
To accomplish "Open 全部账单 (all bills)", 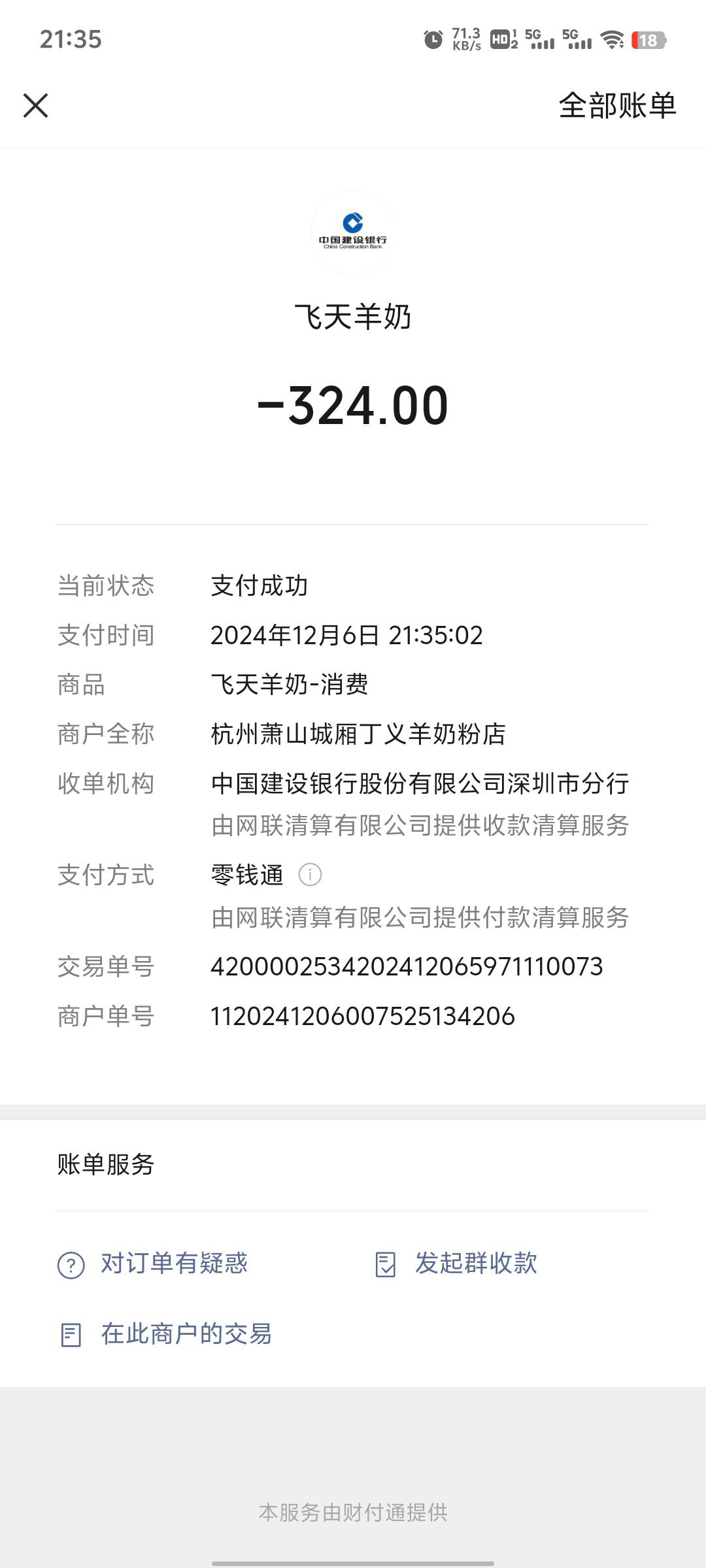I will (616, 105).
